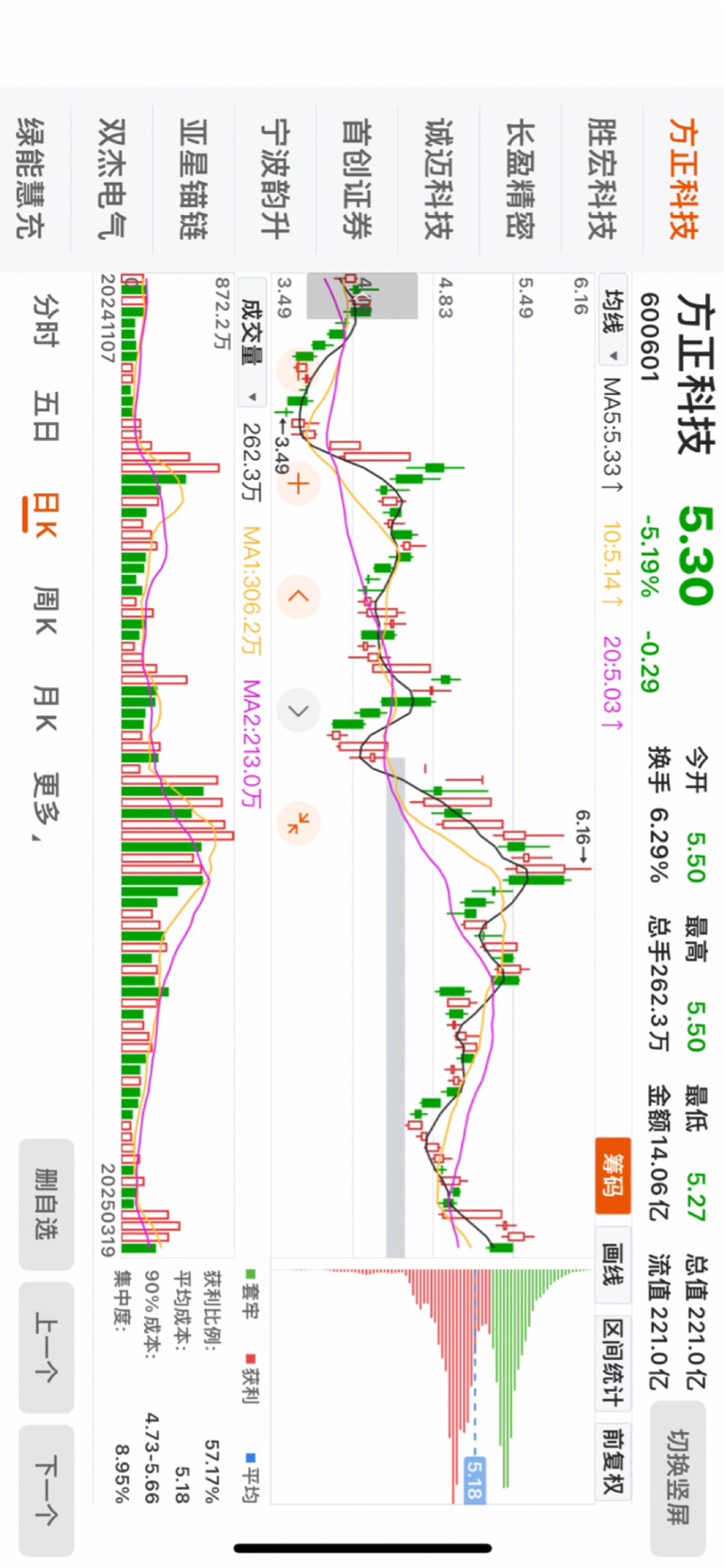Screen dimensions: 724x1568
Task: Open the 画线 drawing tool
Action: [613, 1265]
